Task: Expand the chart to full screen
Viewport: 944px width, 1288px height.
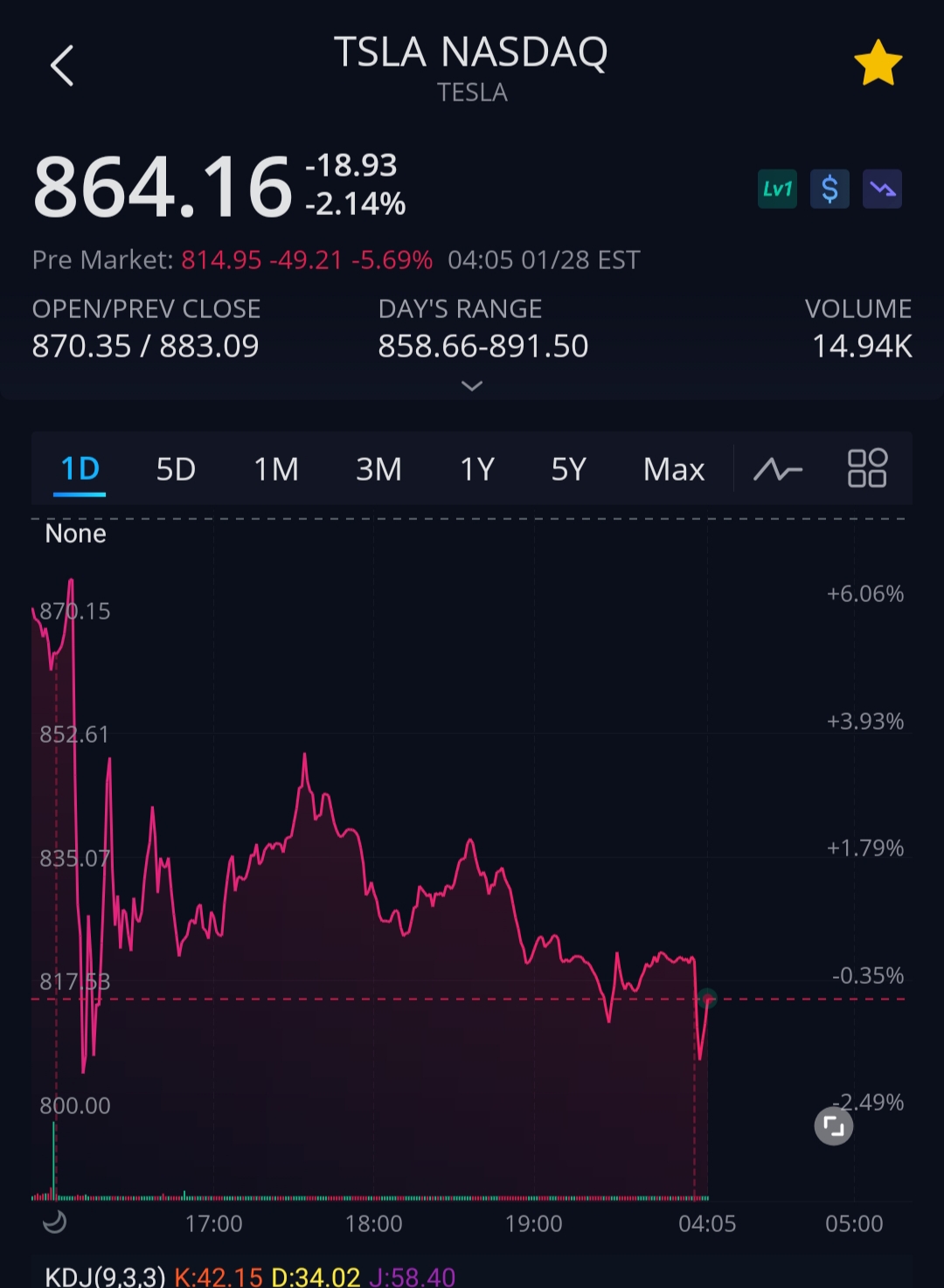Action: (x=834, y=1126)
